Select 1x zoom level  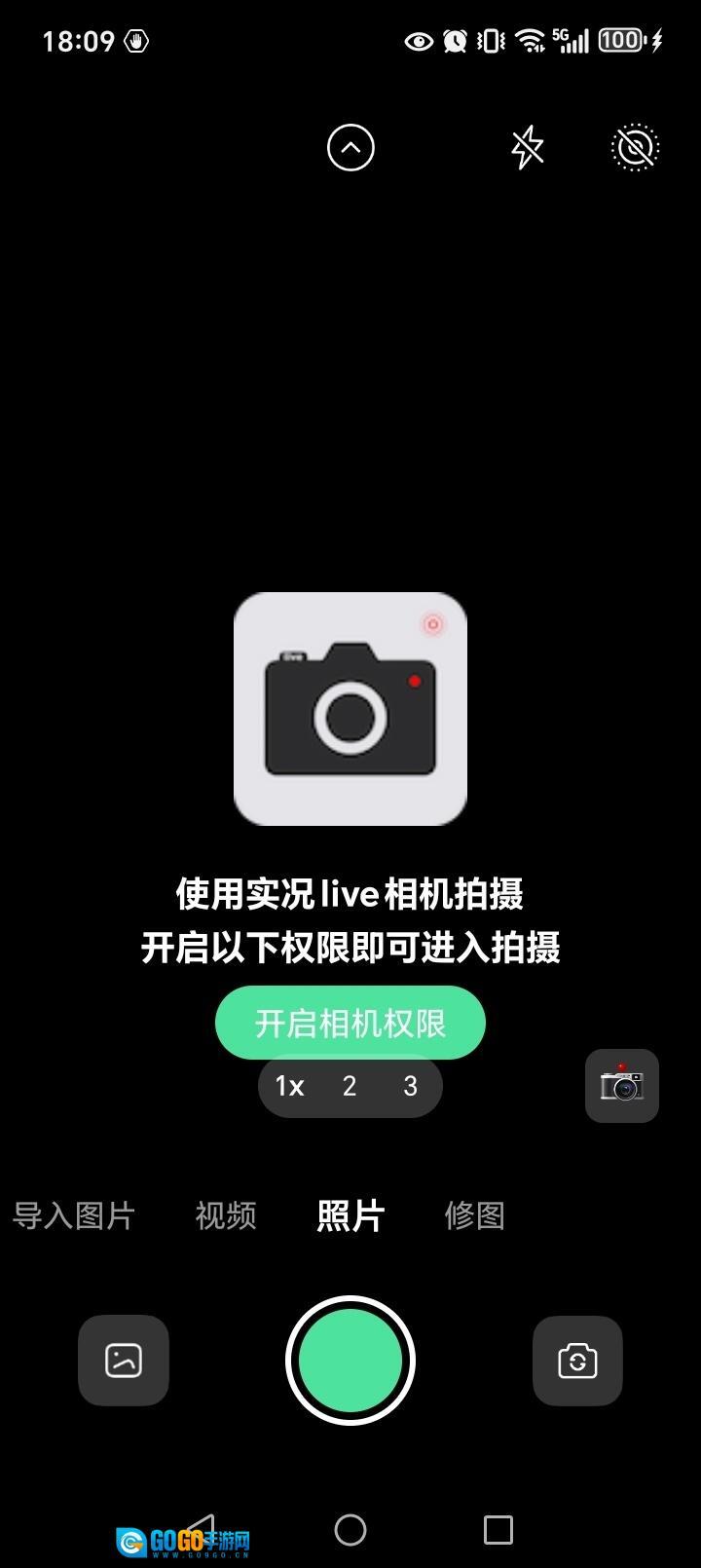(x=289, y=1086)
